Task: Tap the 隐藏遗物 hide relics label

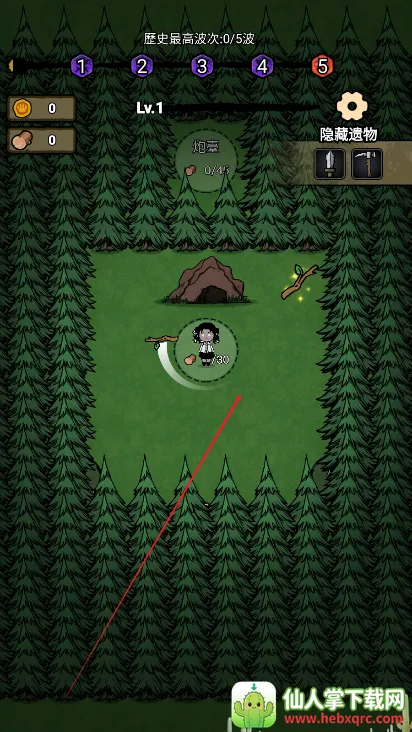Action: click(x=348, y=134)
